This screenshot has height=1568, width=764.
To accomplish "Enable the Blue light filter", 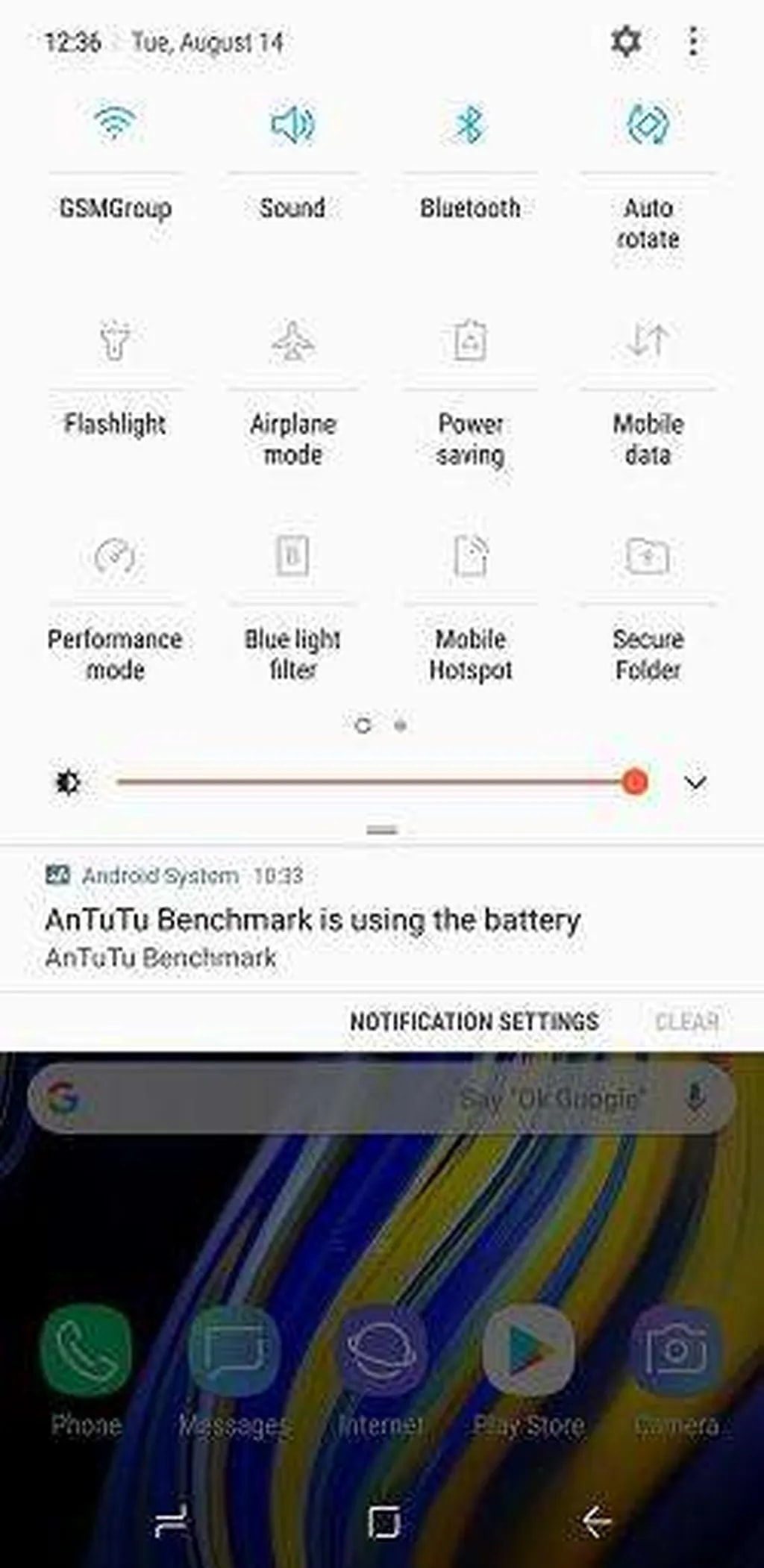I will click(292, 556).
